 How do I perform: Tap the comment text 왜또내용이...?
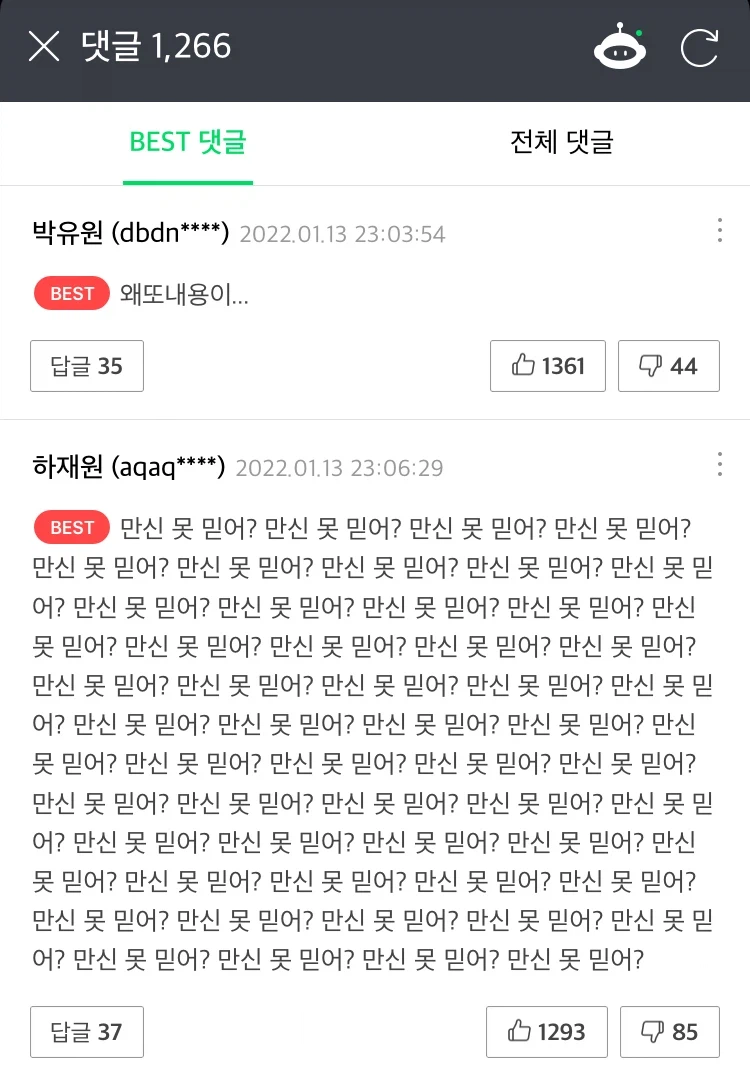tap(180, 293)
